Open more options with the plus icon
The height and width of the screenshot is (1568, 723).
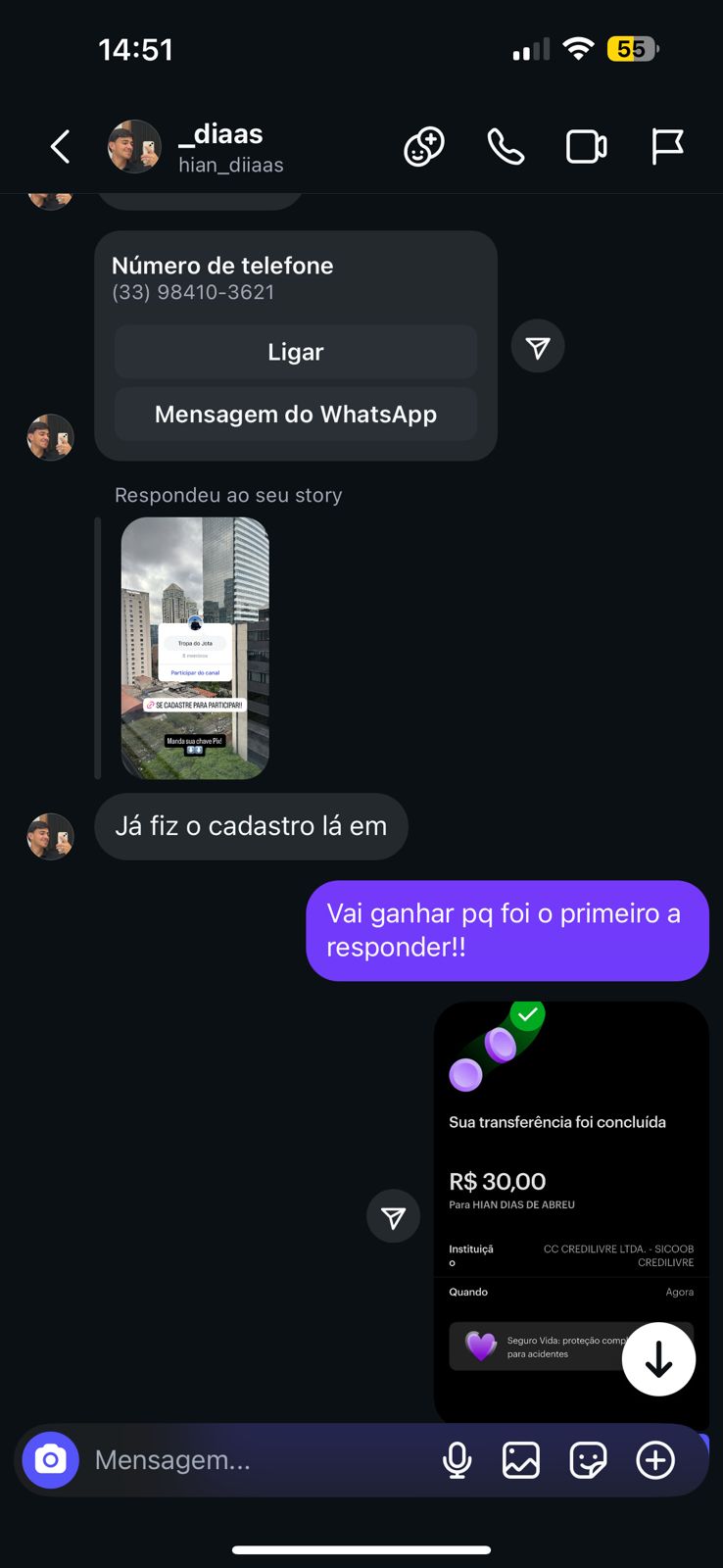click(x=655, y=1460)
